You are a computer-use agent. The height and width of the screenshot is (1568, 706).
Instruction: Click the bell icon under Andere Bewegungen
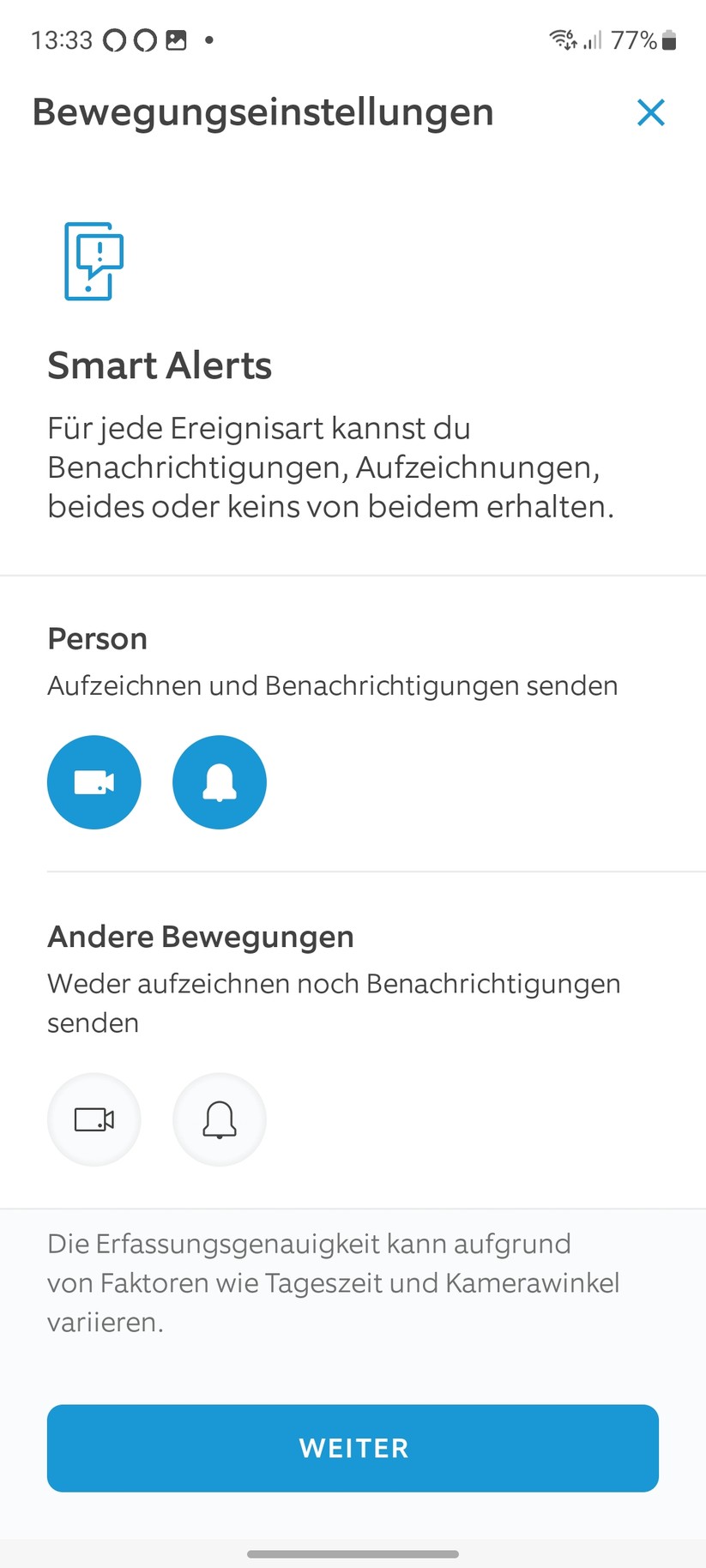220,1119
